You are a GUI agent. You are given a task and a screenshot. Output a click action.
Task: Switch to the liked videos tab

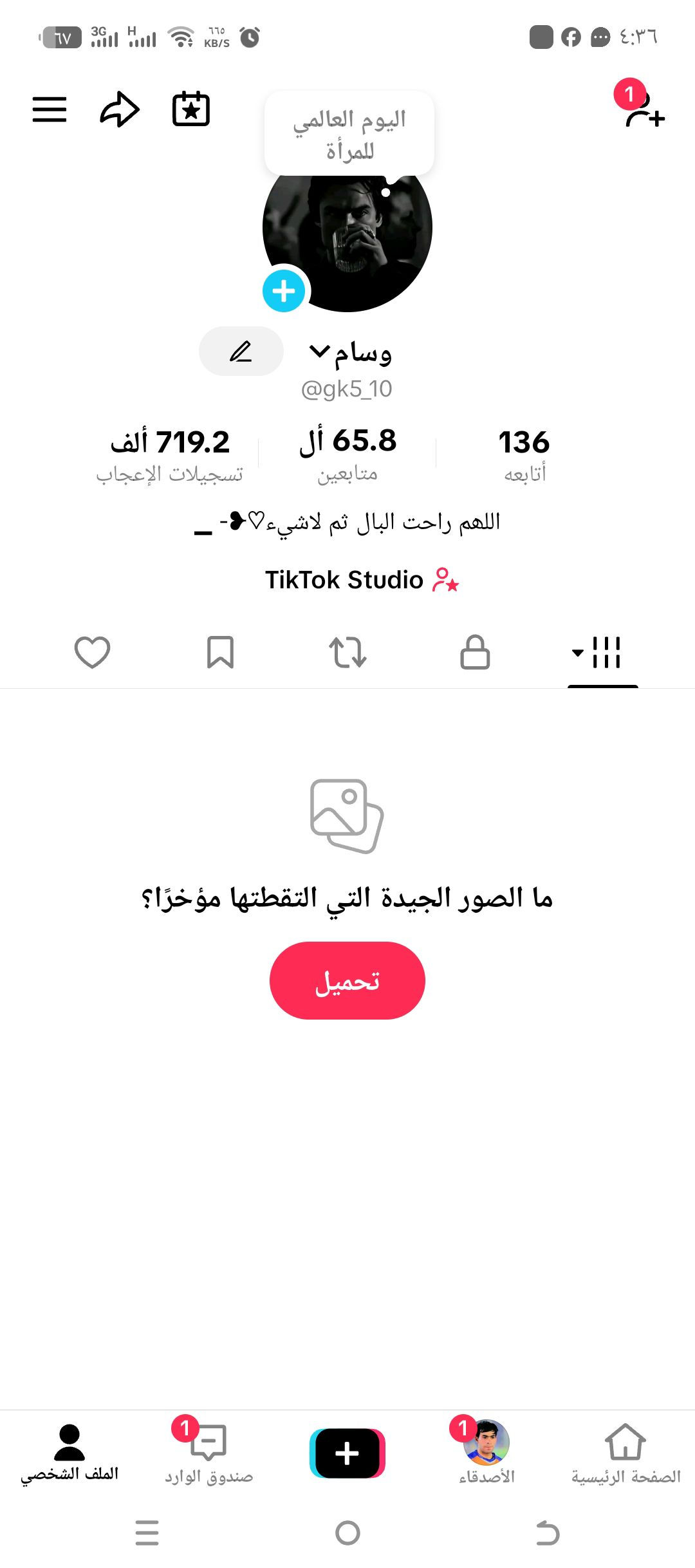(x=93, y=653)
